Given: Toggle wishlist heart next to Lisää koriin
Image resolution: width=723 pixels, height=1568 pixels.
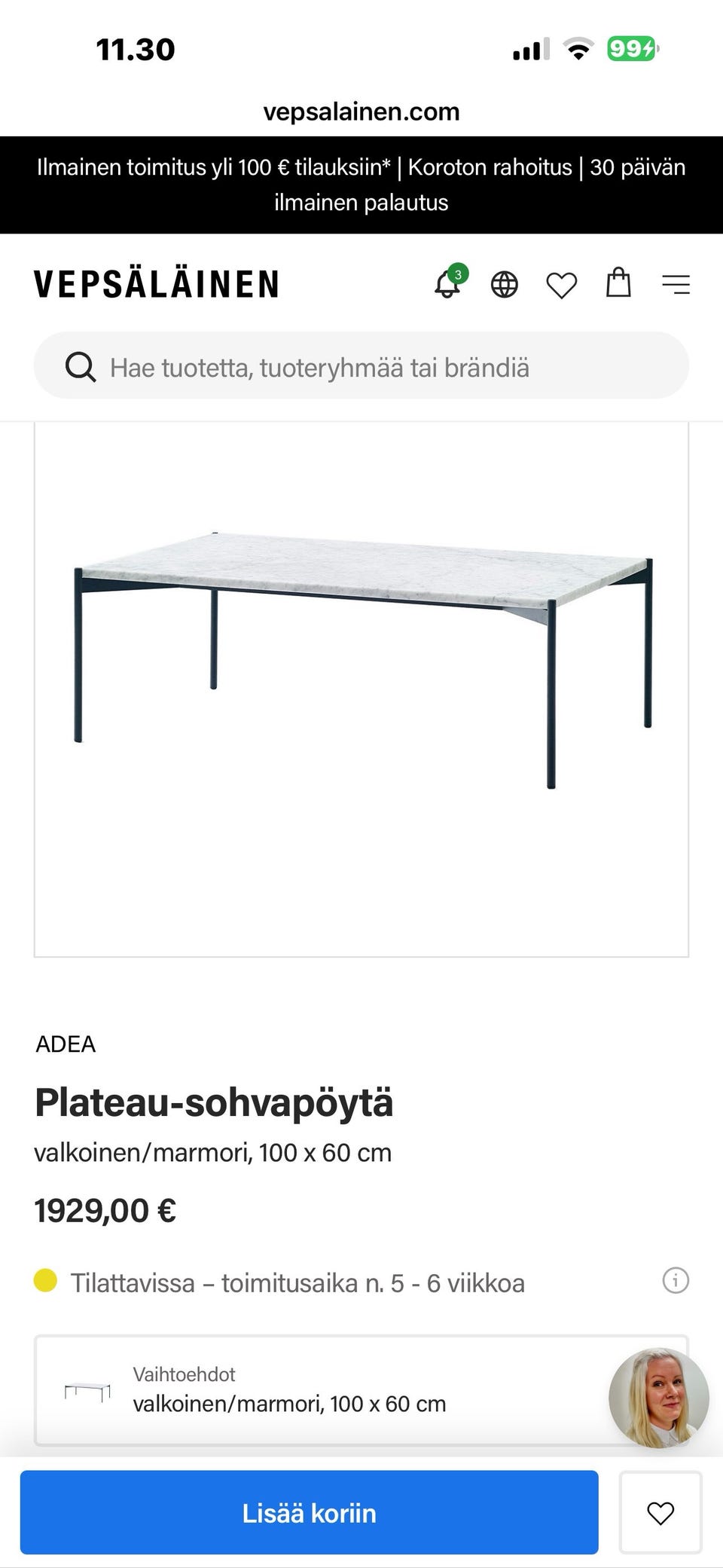Looking at the screenshot, I should pos(660,1513).
